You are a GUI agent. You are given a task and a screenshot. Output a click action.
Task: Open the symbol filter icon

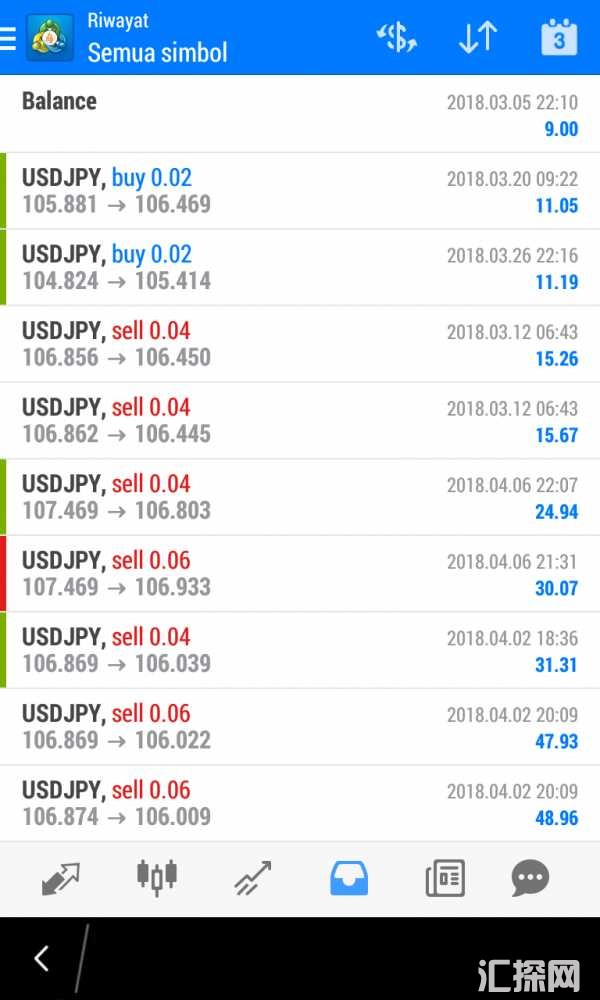pyautogui.click(x=396, y=38)
